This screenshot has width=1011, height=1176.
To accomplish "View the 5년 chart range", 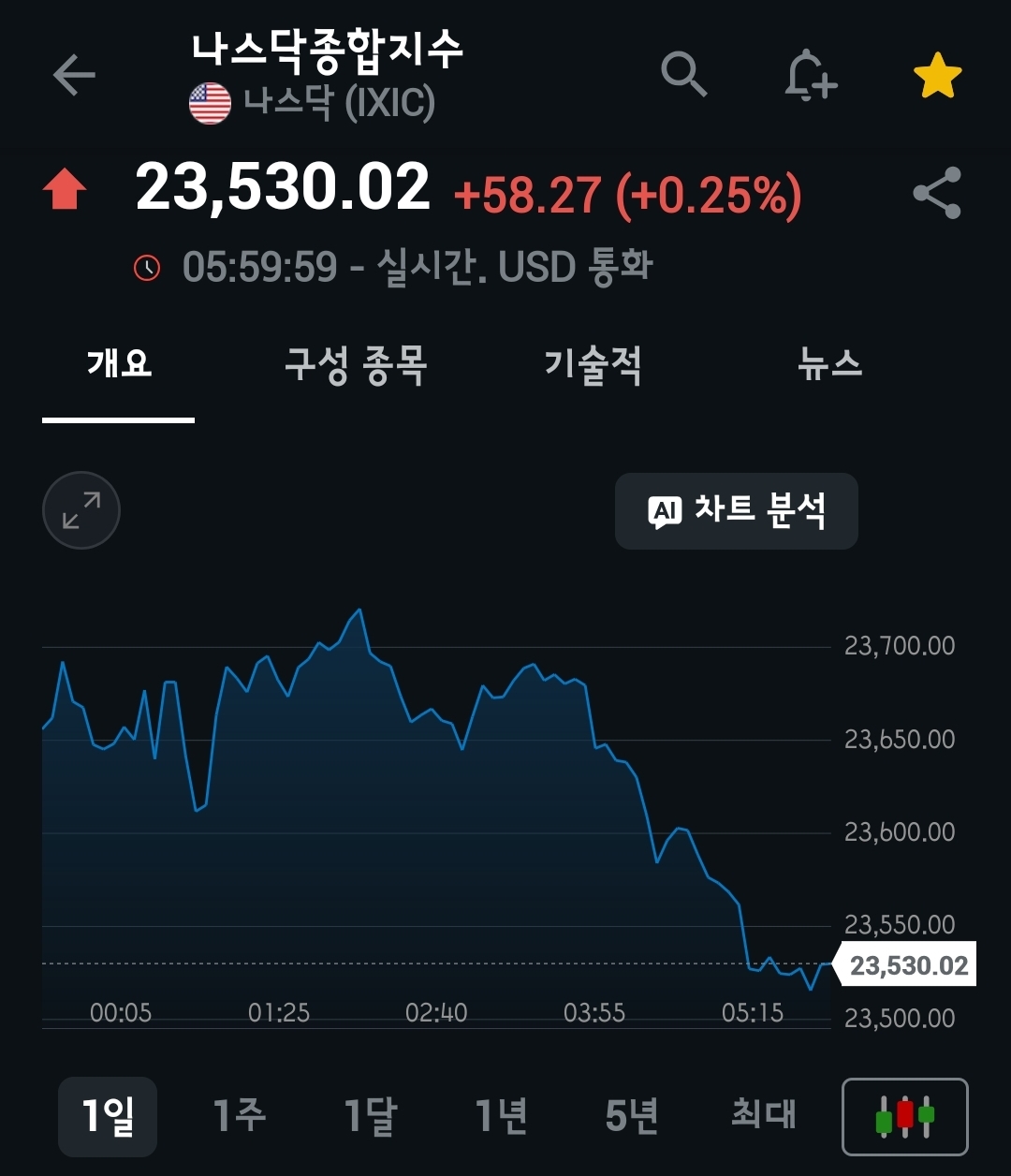I will [632, 1116].
